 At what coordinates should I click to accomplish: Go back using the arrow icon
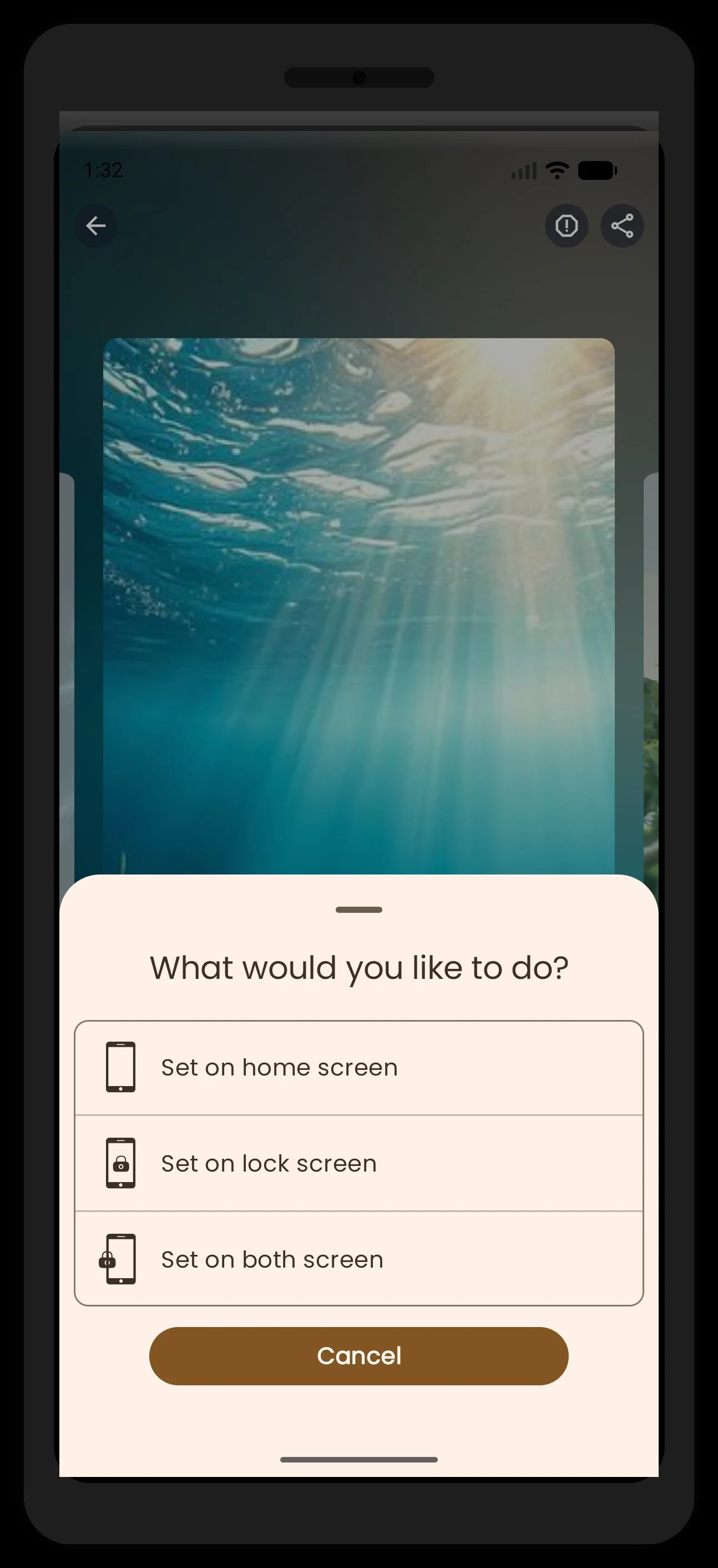(x=95, y=226)
